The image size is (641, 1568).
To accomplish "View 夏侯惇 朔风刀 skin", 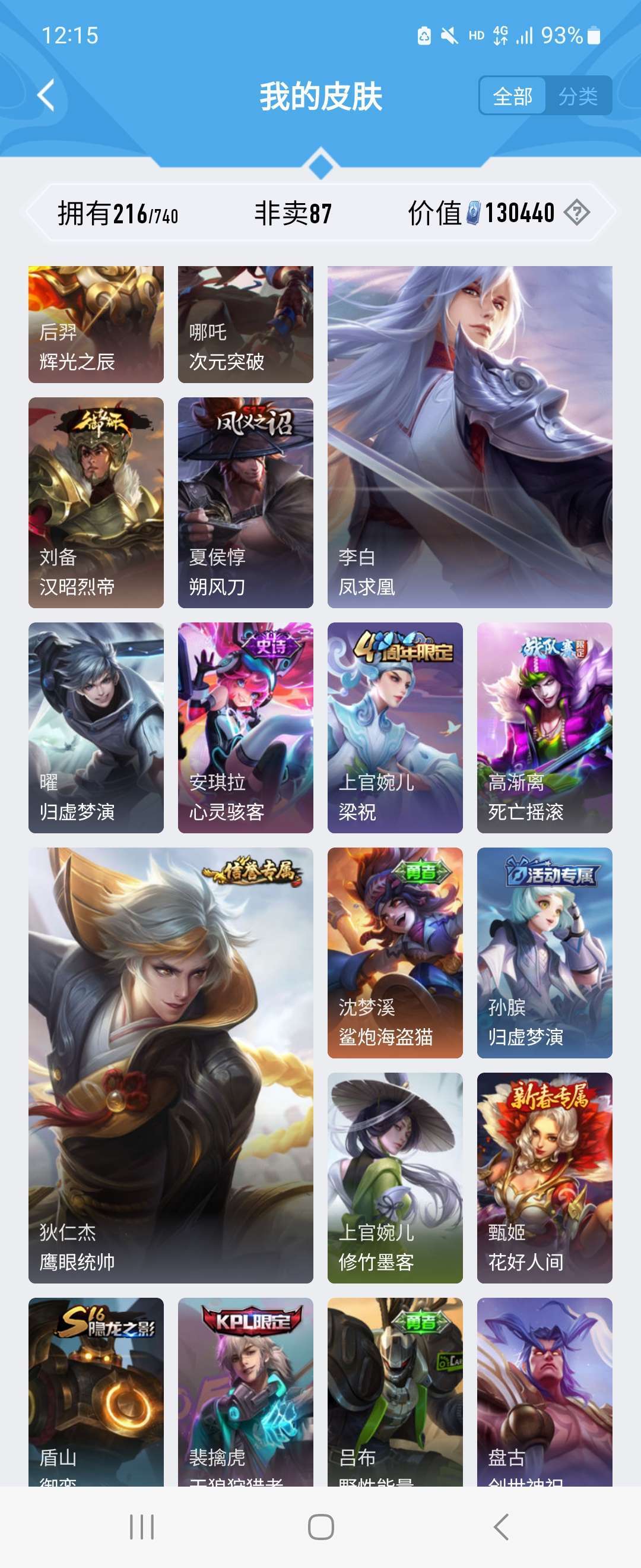I will coord(245,502).
